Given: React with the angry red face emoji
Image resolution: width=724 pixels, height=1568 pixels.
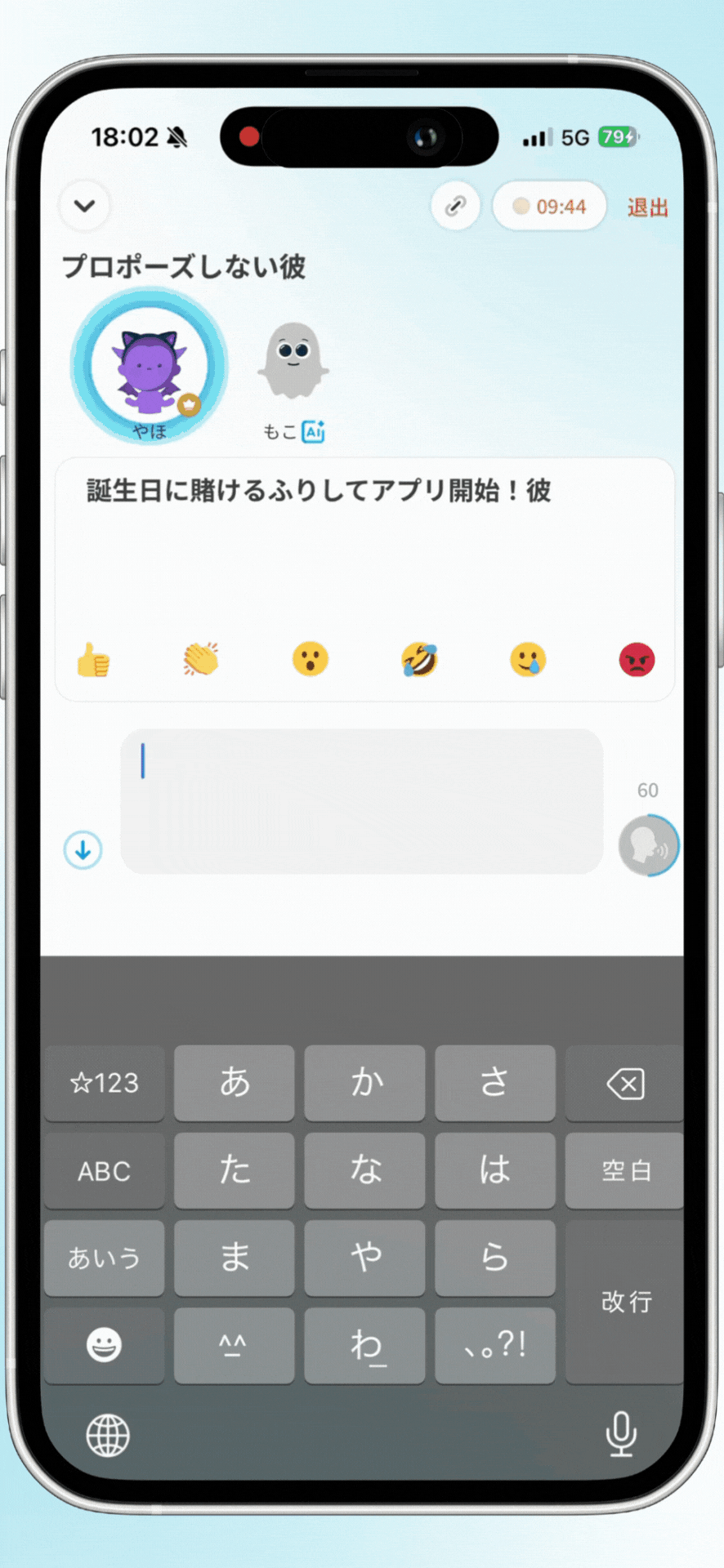Looking at the screenshot, I should (x=637, y=660).
